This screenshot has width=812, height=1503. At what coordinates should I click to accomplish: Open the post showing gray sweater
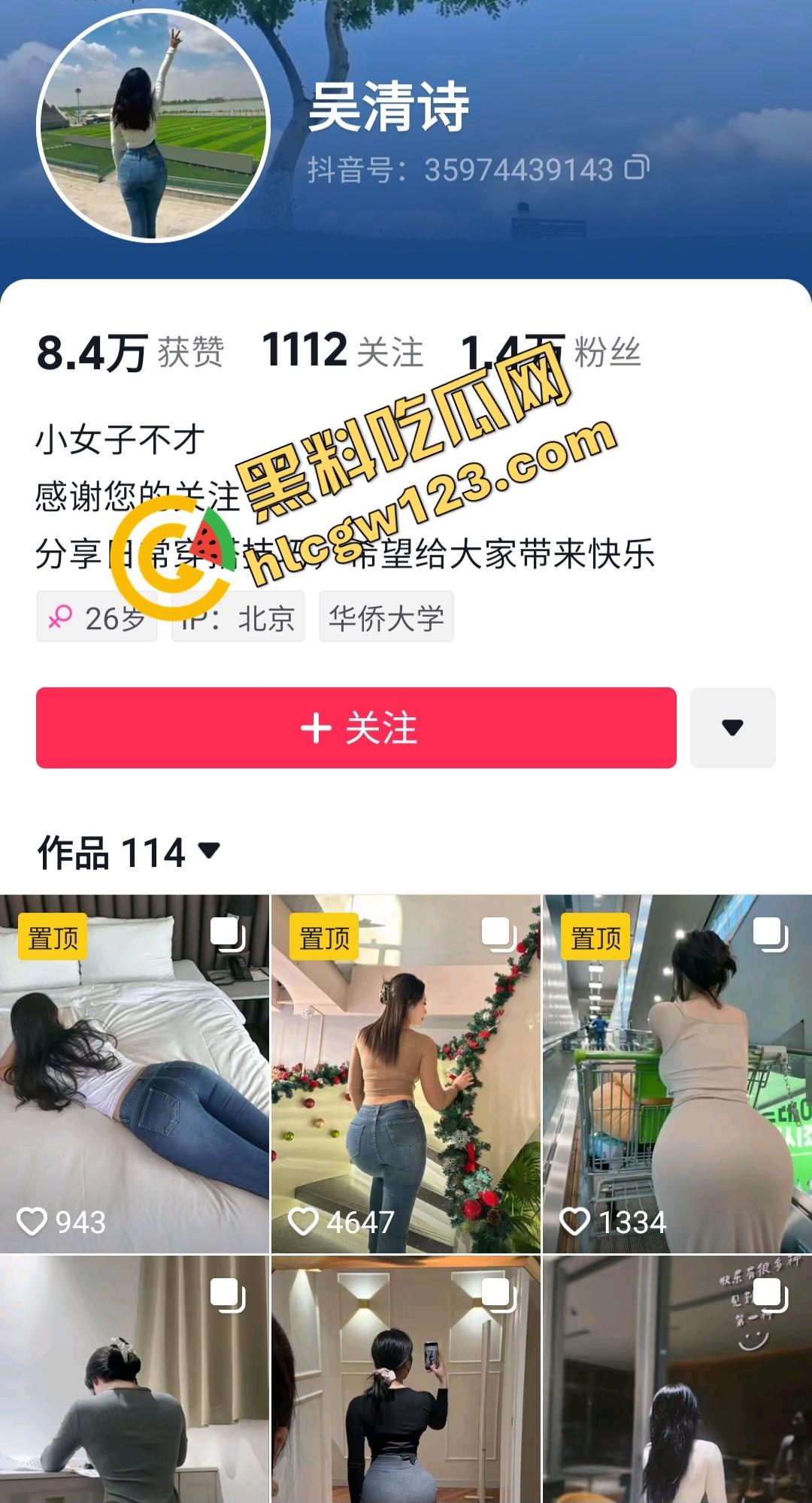[x=134, y=1380]
